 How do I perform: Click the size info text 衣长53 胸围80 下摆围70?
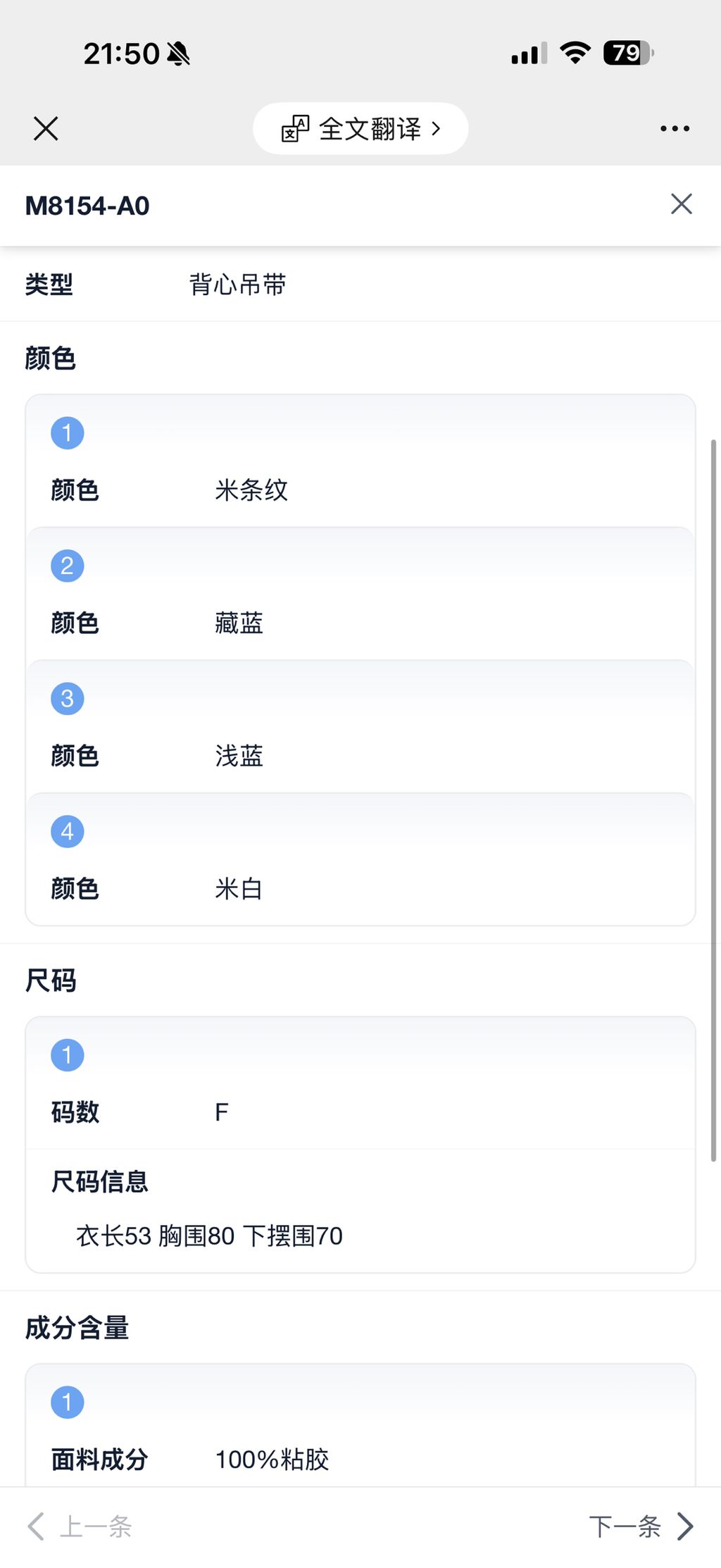tap(209, 1236)
